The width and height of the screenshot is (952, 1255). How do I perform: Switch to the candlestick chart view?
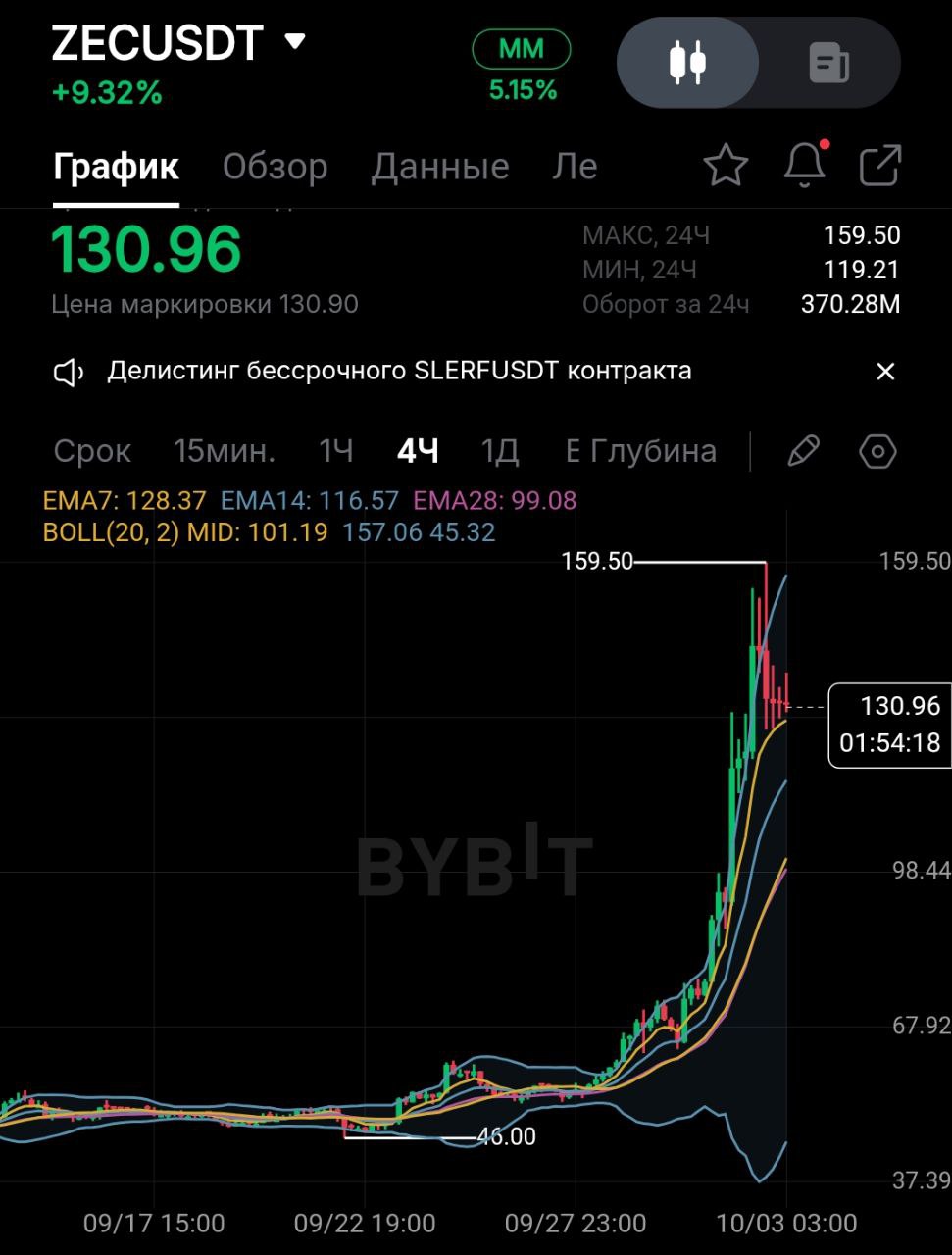(x=687, y=63)
